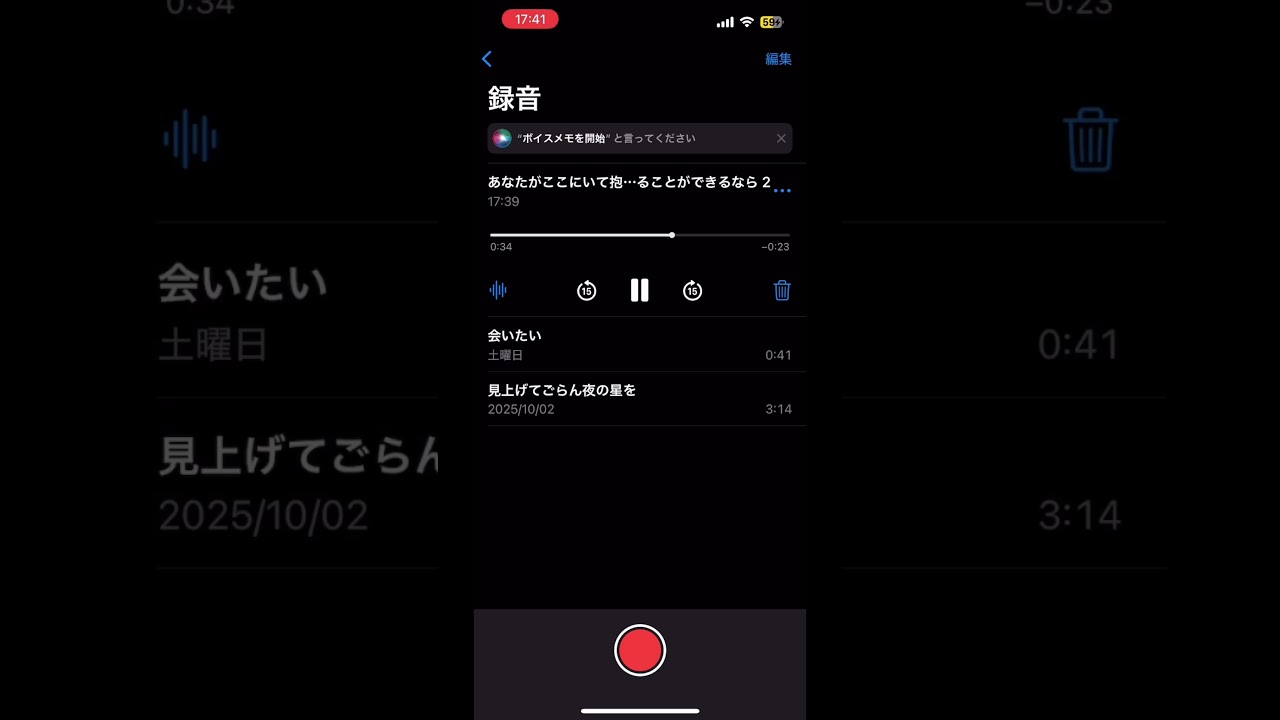Open the waveform editing view
Viewport: 1280px width, 720px height.
tap(498, 290)
